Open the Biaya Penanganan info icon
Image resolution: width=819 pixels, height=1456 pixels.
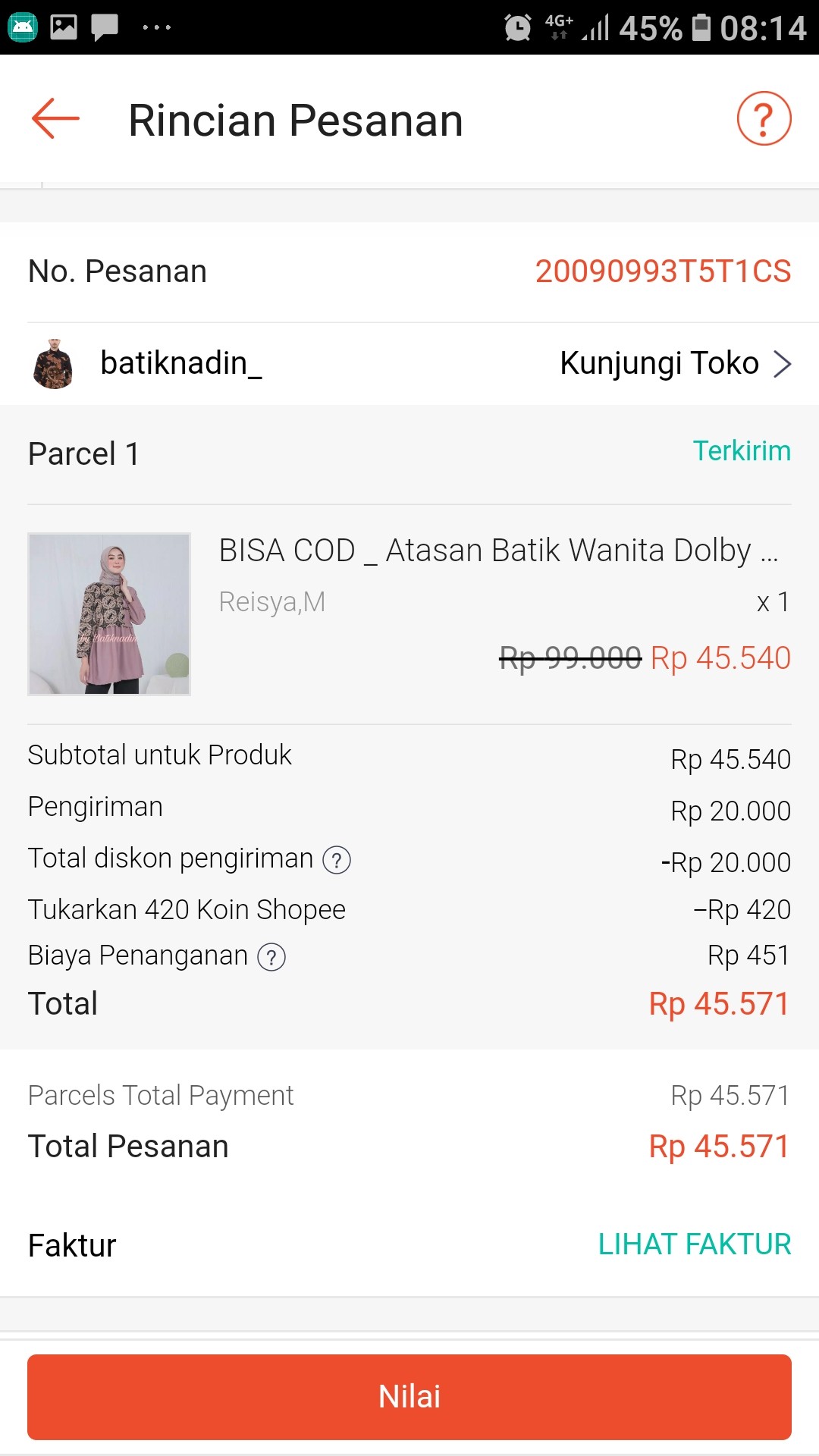tap(273, 956)
